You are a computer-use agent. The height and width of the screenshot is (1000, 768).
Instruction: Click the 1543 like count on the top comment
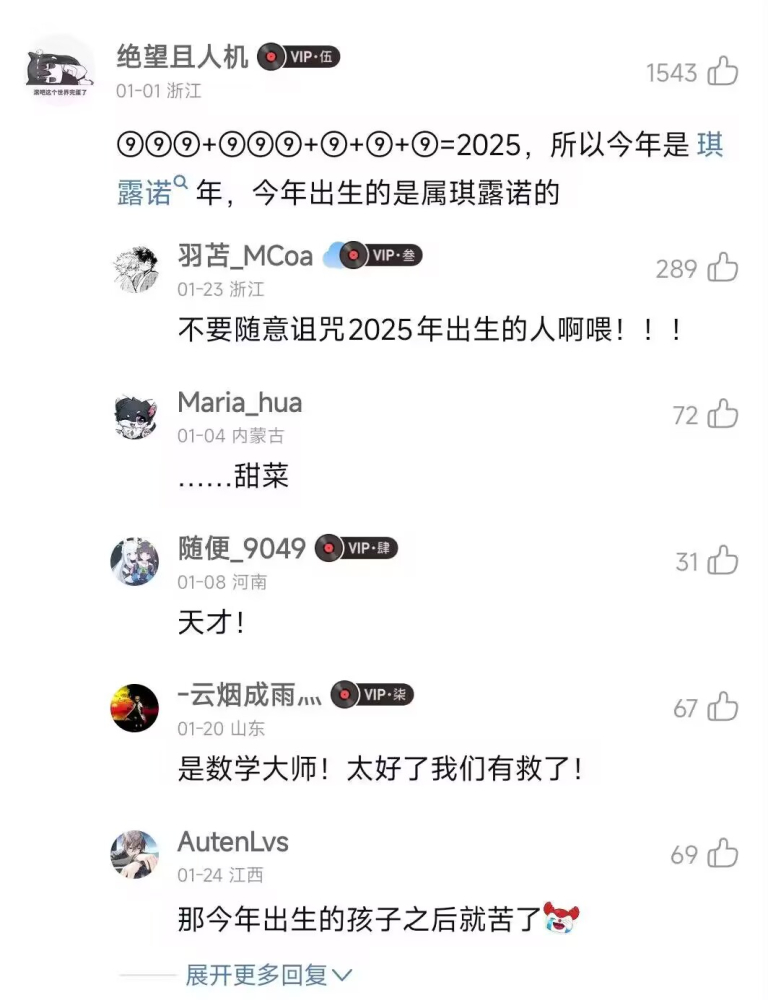click(x=673, y=72)
